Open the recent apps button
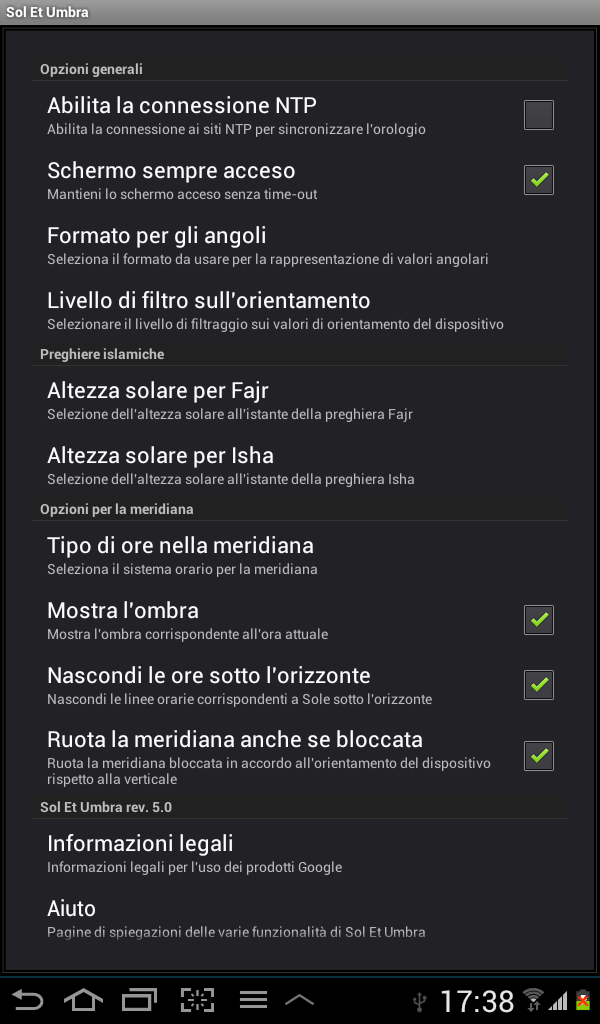Image resolution: width=600 pixels, height=1024 pixels. tap(139, 1000)
